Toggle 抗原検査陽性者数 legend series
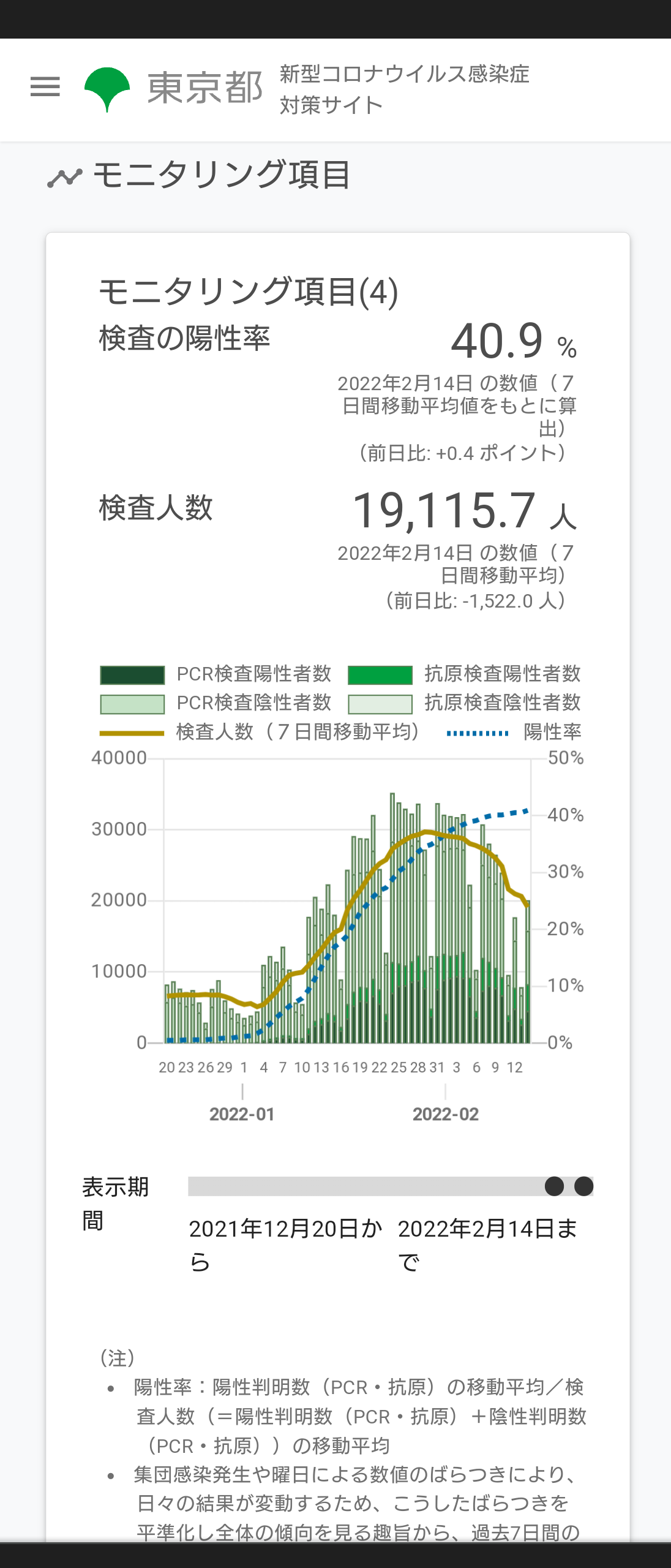Viewport: 671px width, 1568px height. pos(464,674)
